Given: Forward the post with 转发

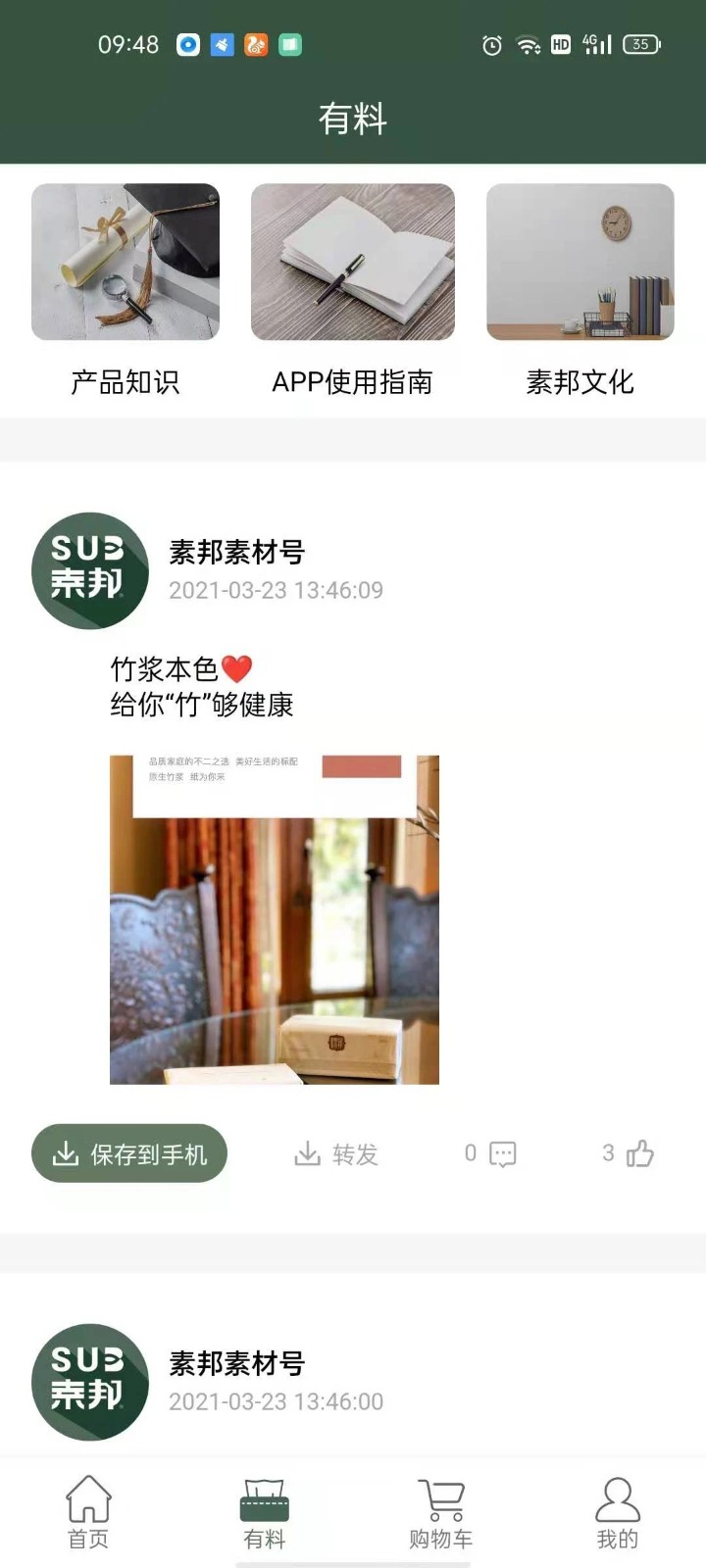Looking at the screenshot, I should click(336, 1153).
